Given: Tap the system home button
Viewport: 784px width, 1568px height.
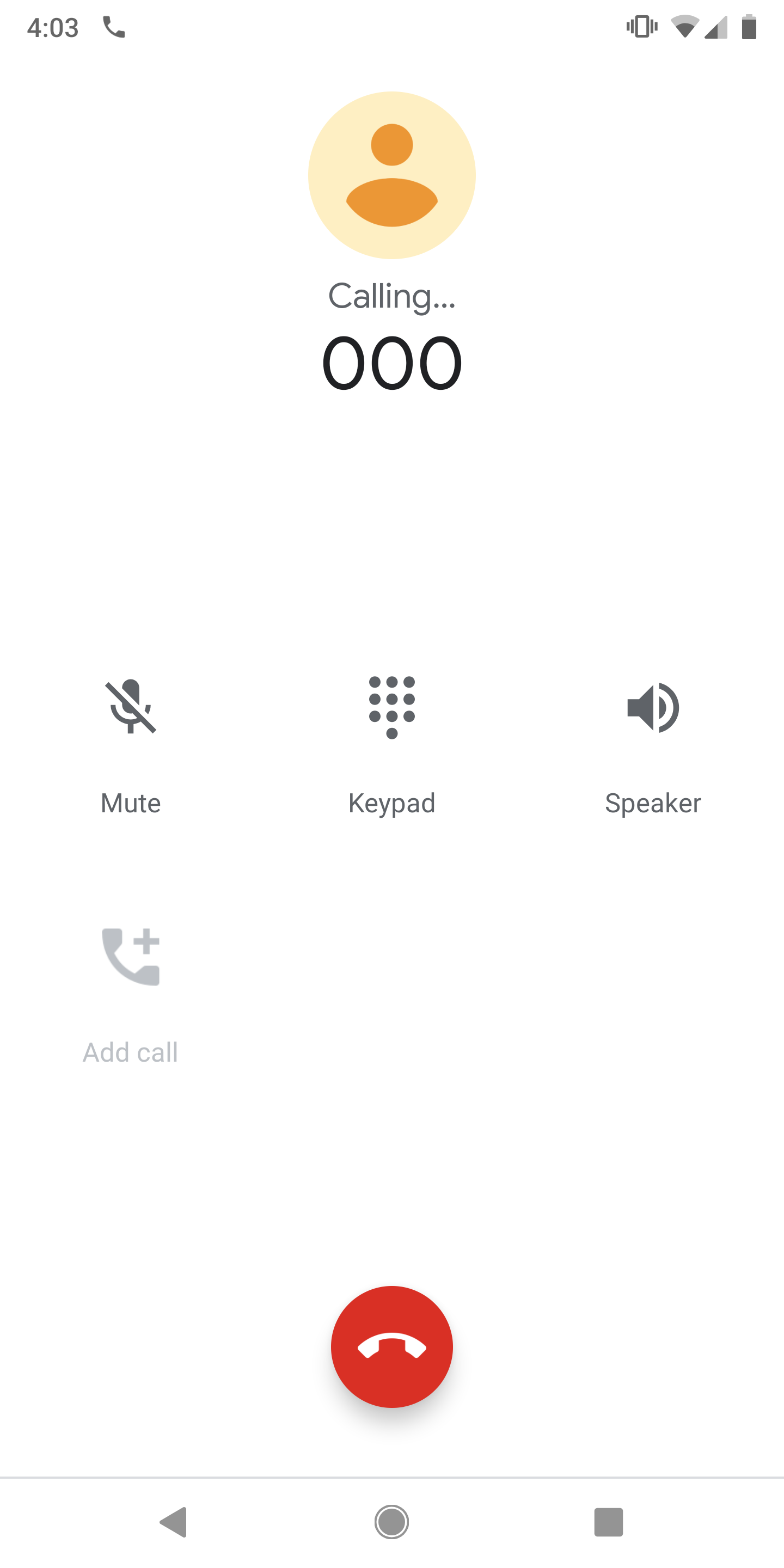Looking at the screenshot, I should click(x=391, y=1522).
